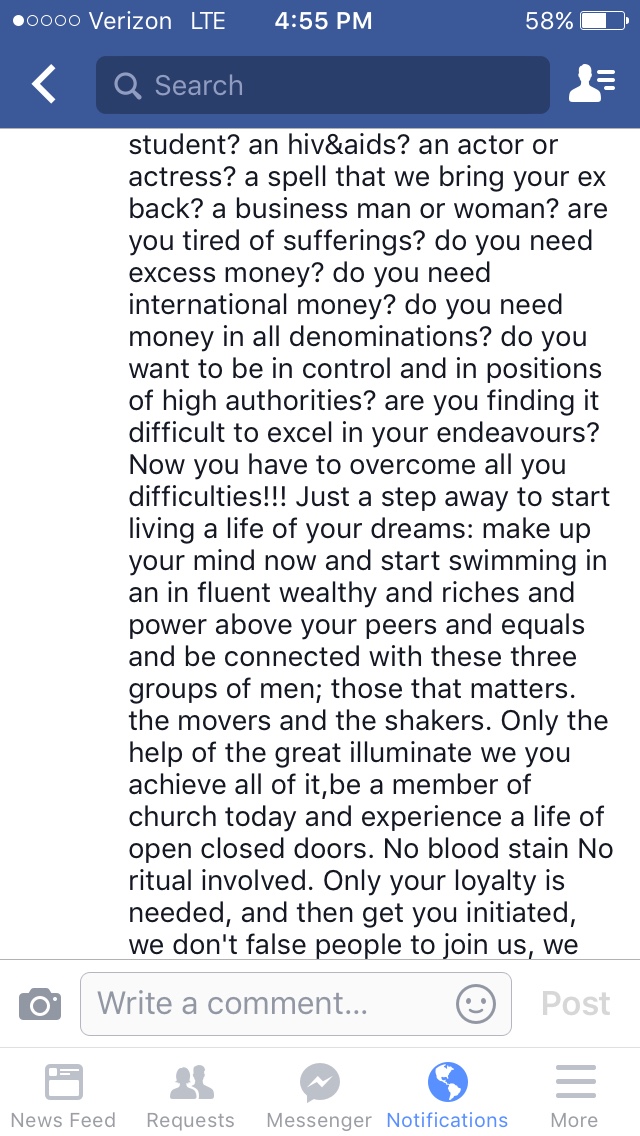Go back using the top-left arrow
The image size is (640, 1136).
pos(44,85)
